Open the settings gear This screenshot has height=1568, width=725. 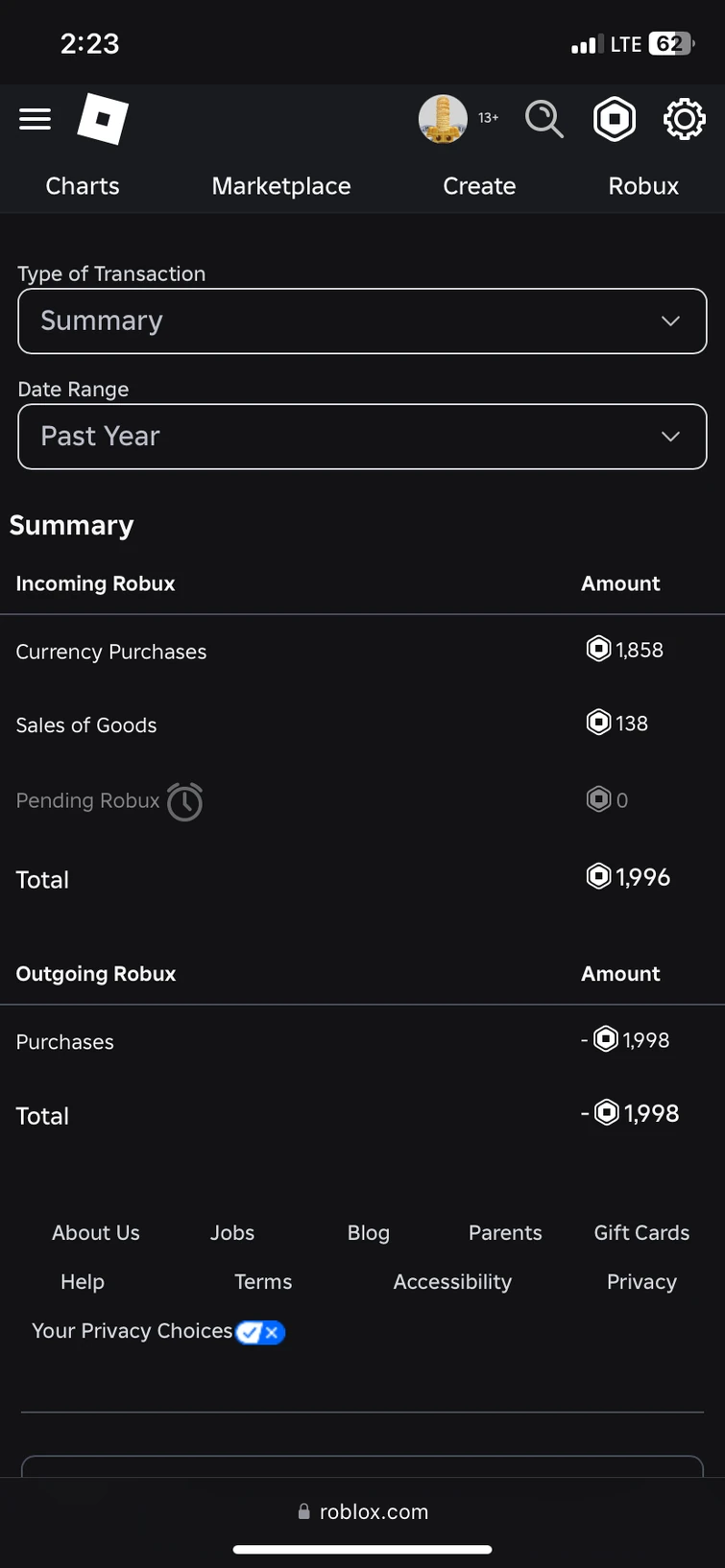click(x=683, y=118)
